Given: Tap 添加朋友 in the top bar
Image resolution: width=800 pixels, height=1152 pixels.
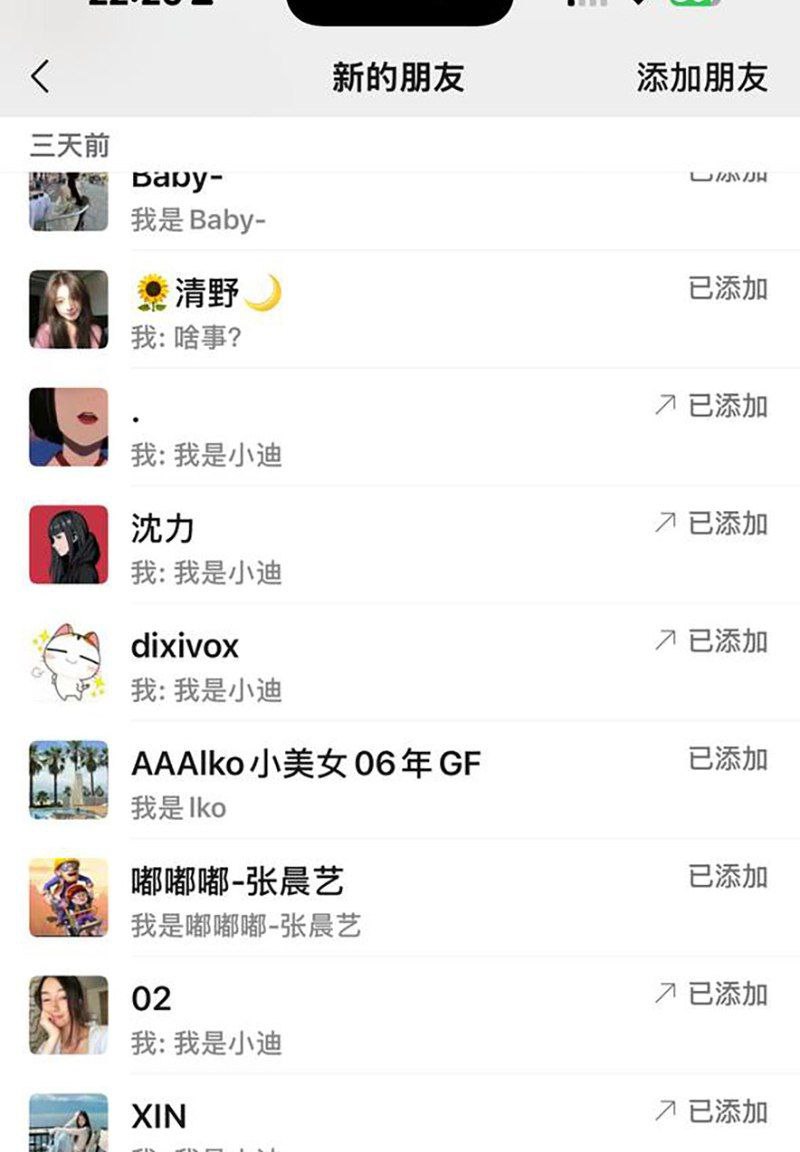Looking at the screenshot, I should (701, 78).
